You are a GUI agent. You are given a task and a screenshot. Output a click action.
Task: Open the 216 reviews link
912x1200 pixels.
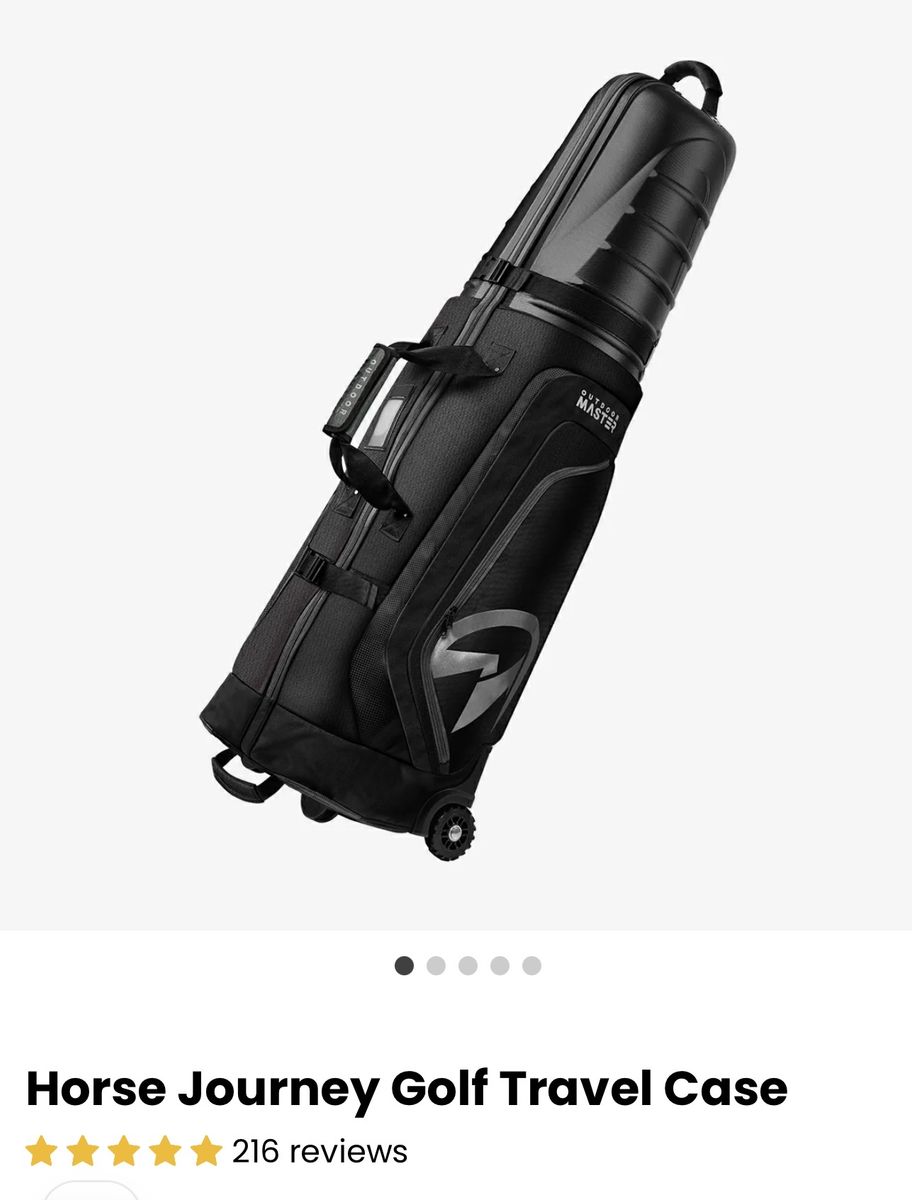point(320,1151)
